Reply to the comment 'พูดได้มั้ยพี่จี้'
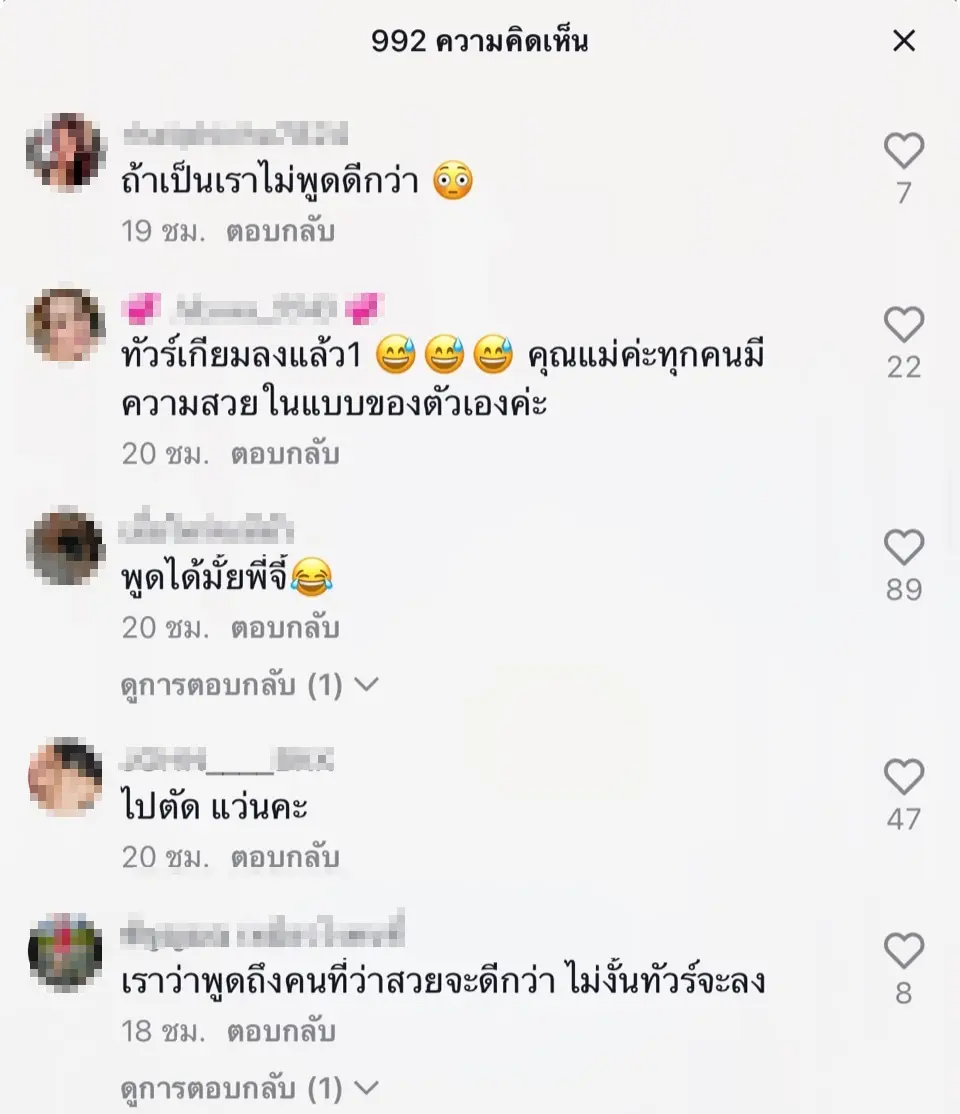 [x=285, y=628]
